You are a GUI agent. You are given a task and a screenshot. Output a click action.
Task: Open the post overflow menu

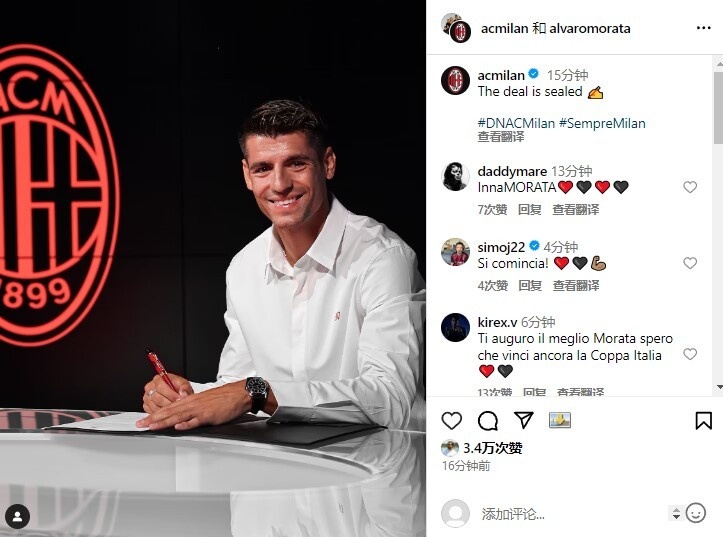703,28
